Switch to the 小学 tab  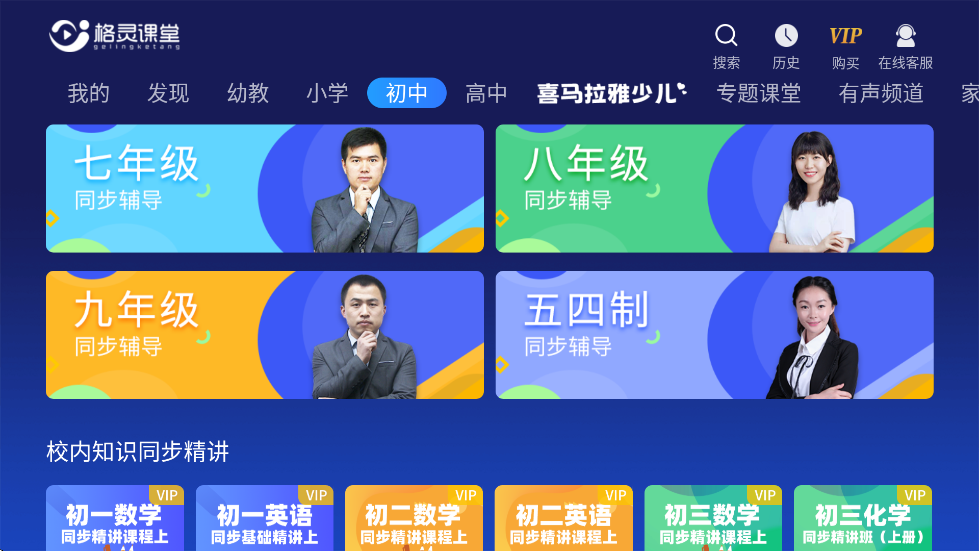327,94
